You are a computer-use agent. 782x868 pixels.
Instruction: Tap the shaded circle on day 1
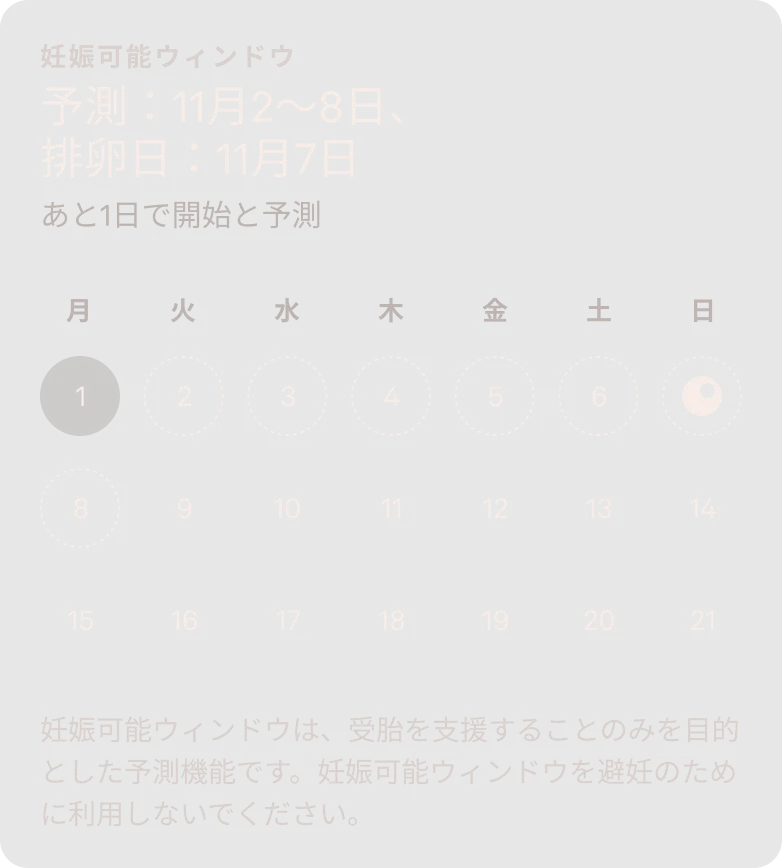80,395
